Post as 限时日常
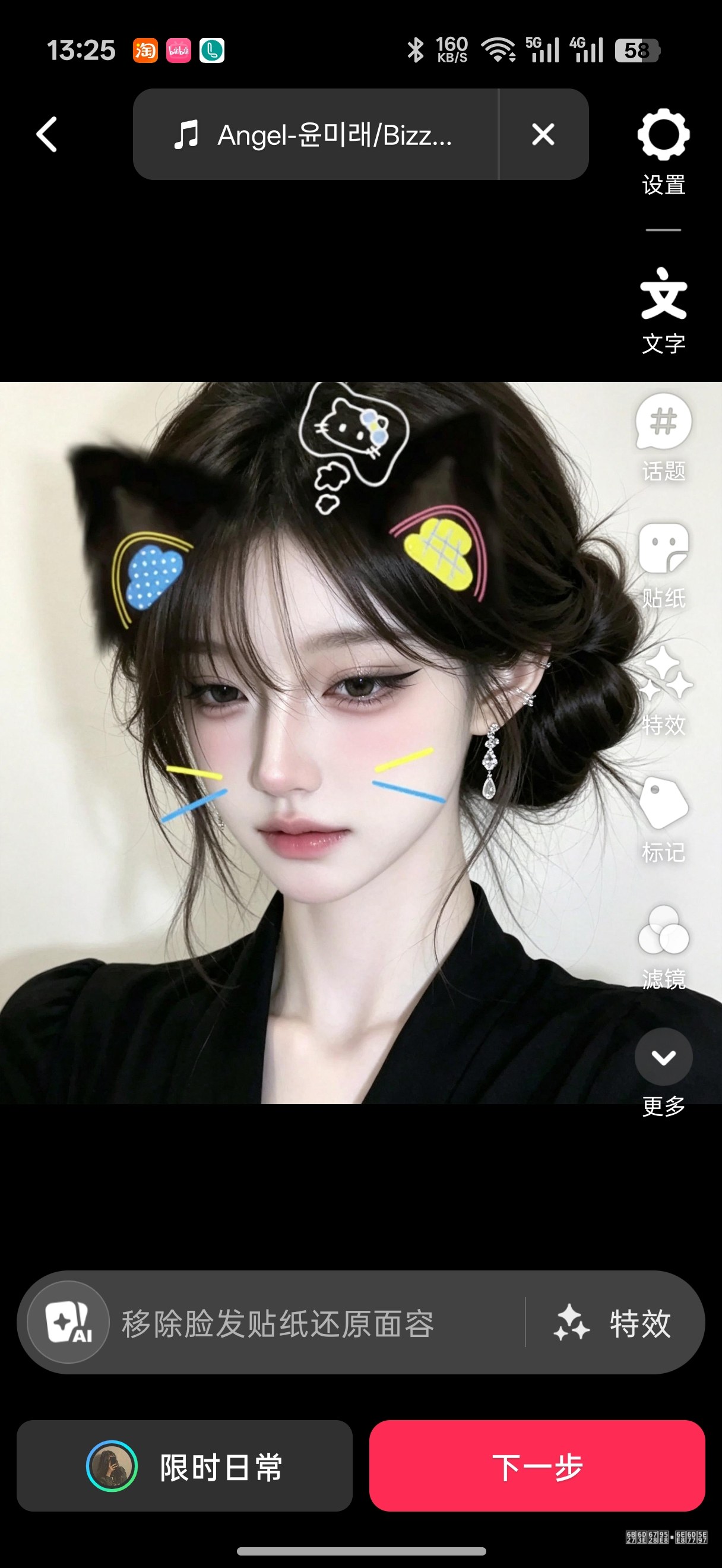Screen dimensions: 722x1568 [184, 1466]
